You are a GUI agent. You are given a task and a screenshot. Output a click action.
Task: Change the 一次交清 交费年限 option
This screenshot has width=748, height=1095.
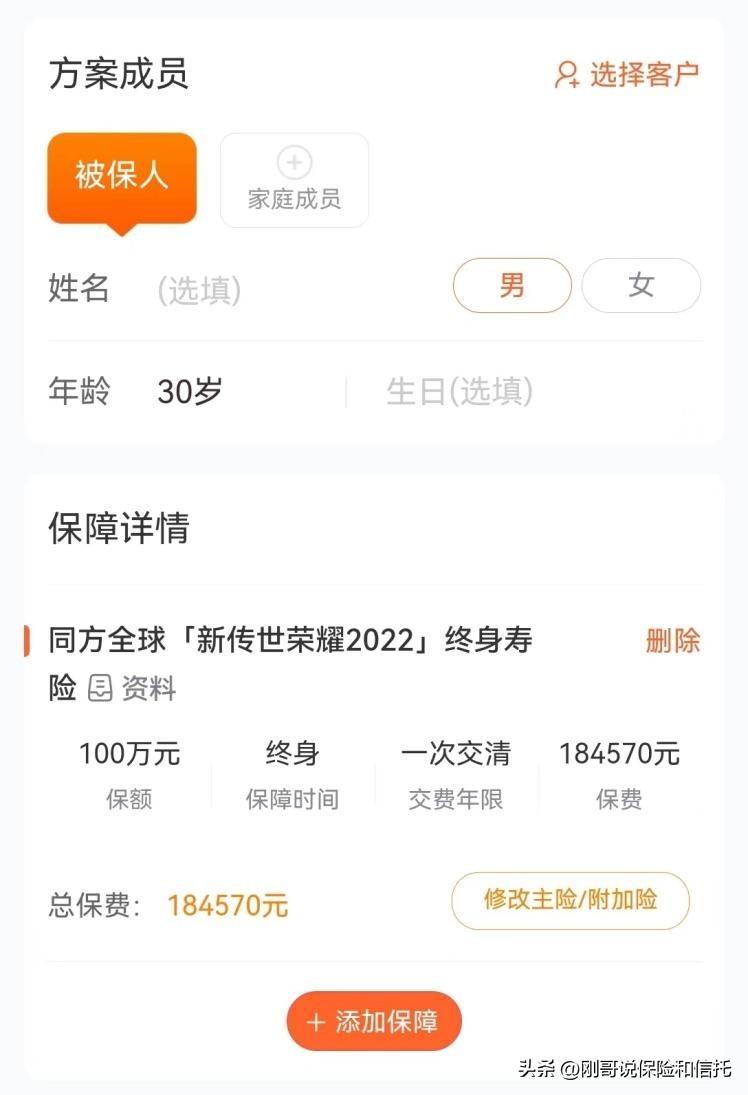pos(455,754)
